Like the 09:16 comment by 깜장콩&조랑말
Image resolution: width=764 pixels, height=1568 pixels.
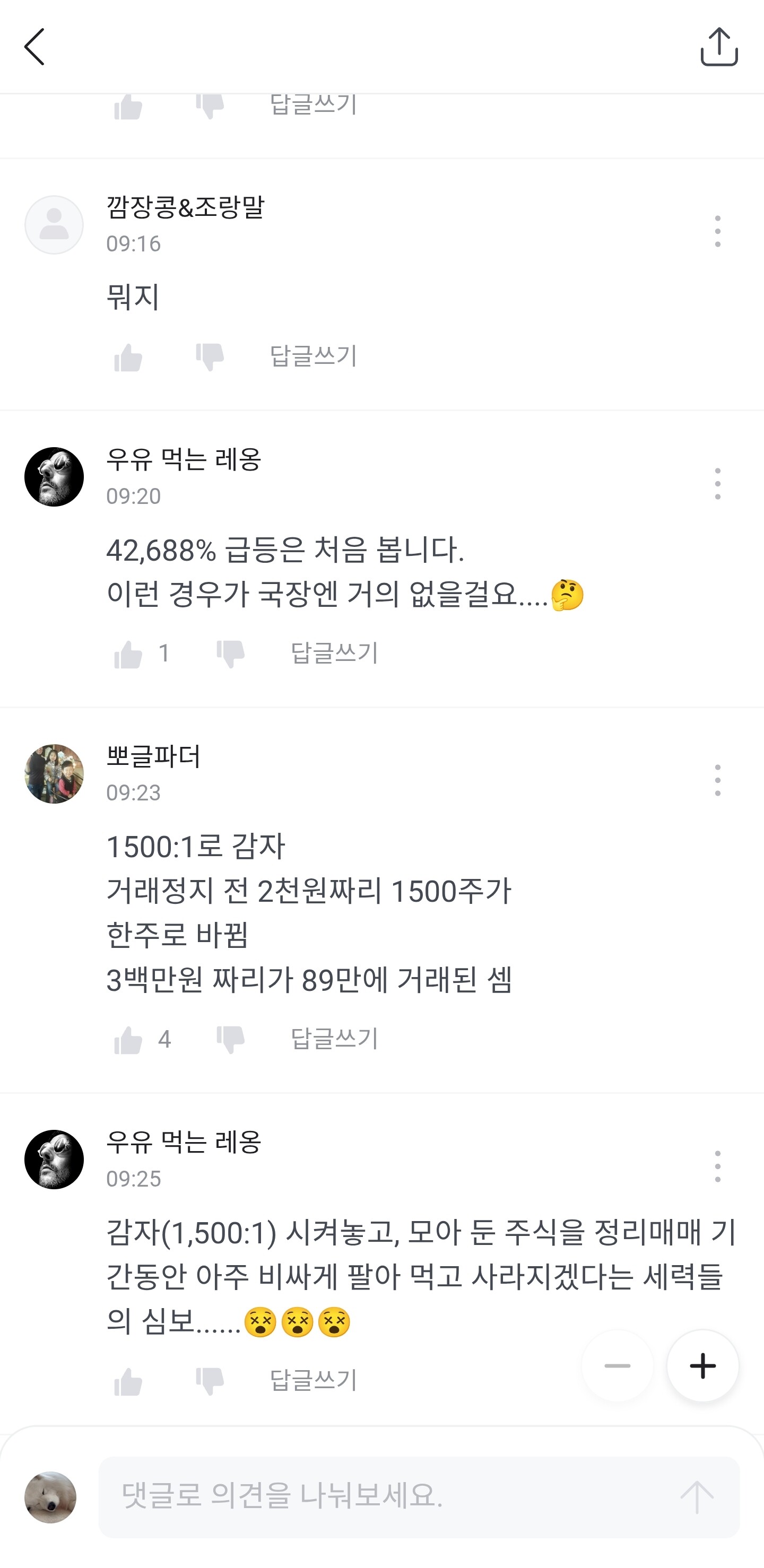pos(128,358)
